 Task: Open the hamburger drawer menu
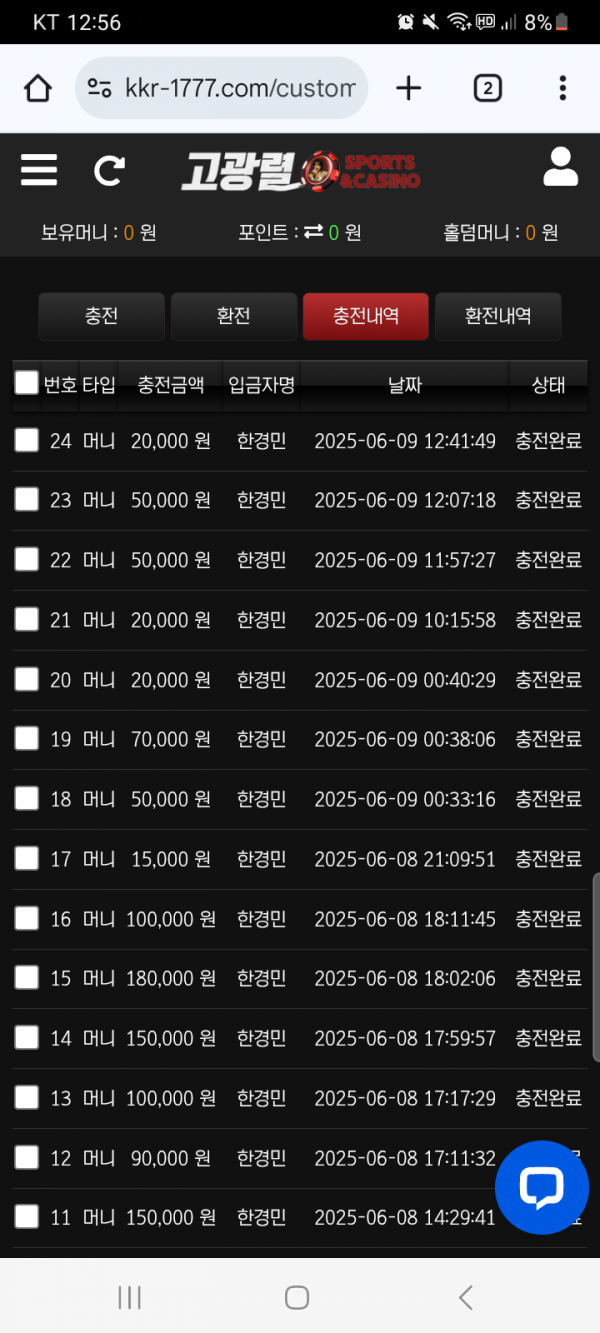(39, 170)
